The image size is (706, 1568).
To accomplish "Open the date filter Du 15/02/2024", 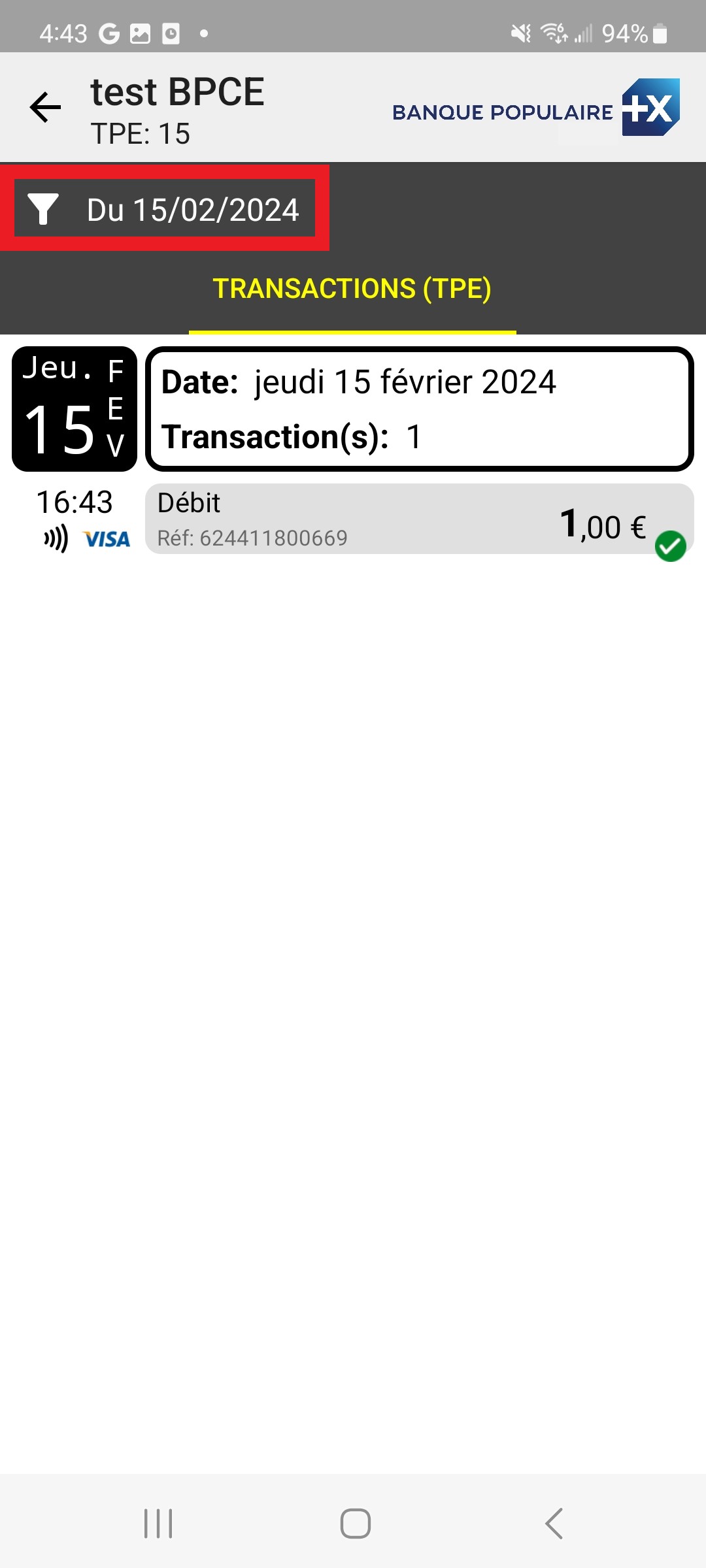I will [x=165, y=208].
